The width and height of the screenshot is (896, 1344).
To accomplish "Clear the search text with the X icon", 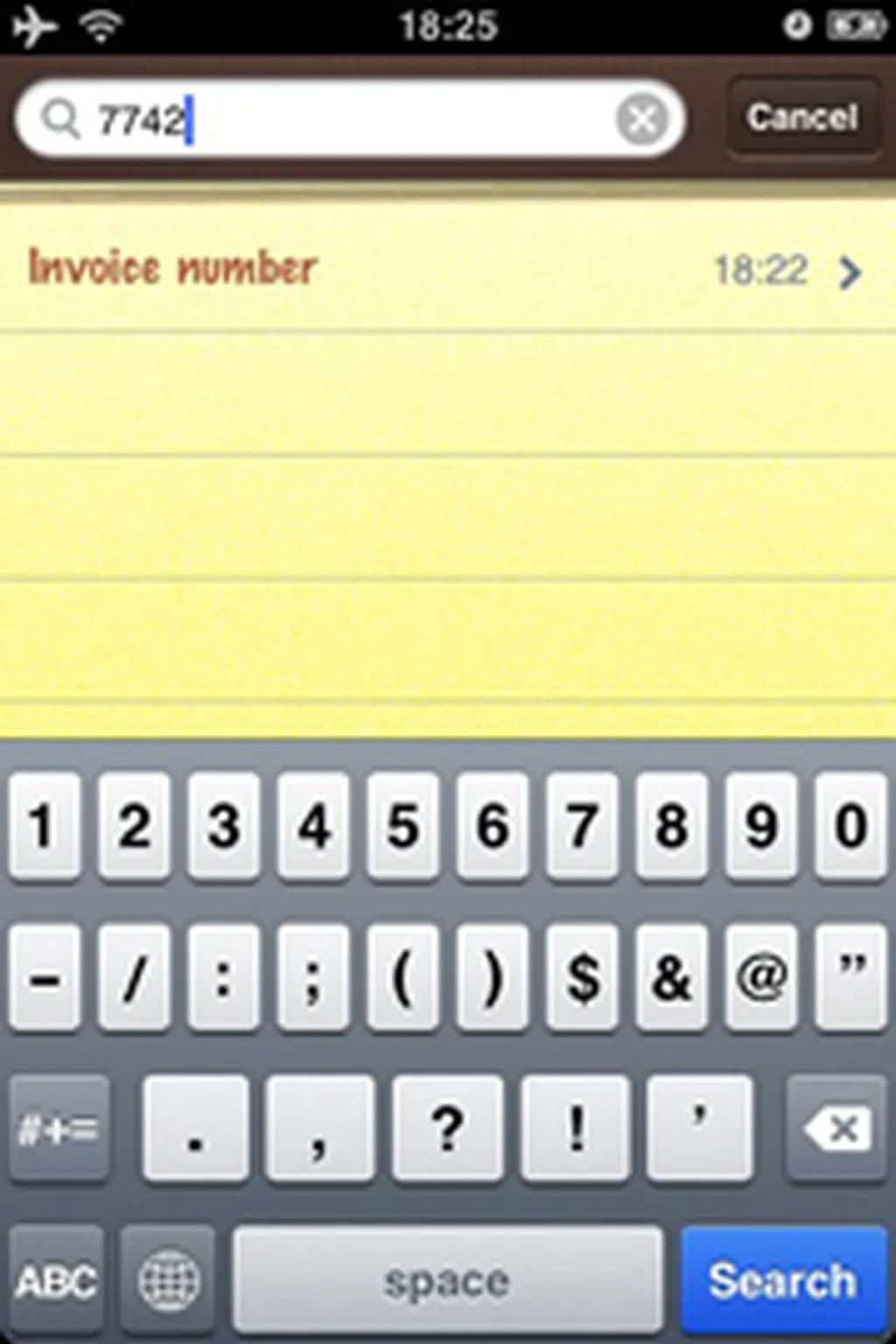I will [x=642, y=119].
